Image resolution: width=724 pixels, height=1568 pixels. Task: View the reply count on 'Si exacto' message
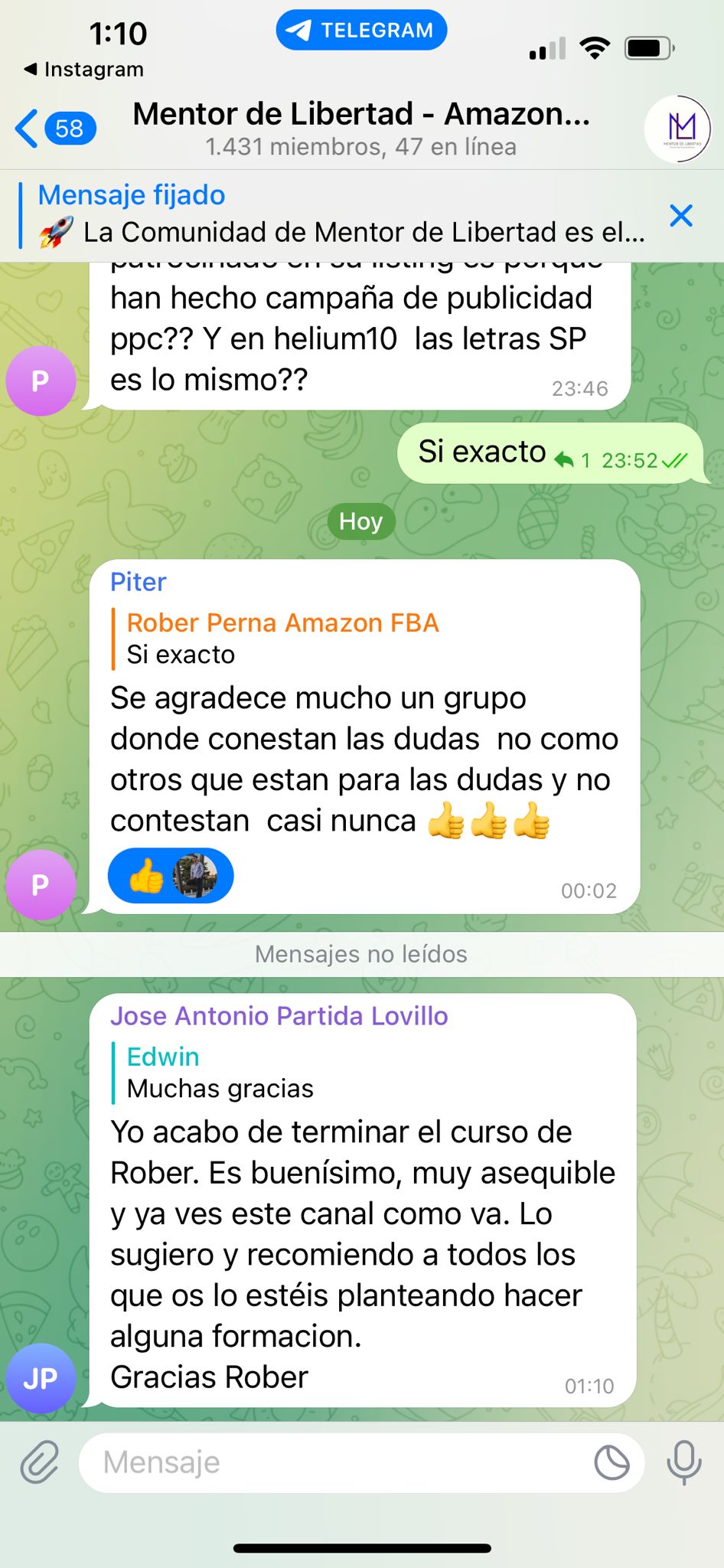point(572,460)
